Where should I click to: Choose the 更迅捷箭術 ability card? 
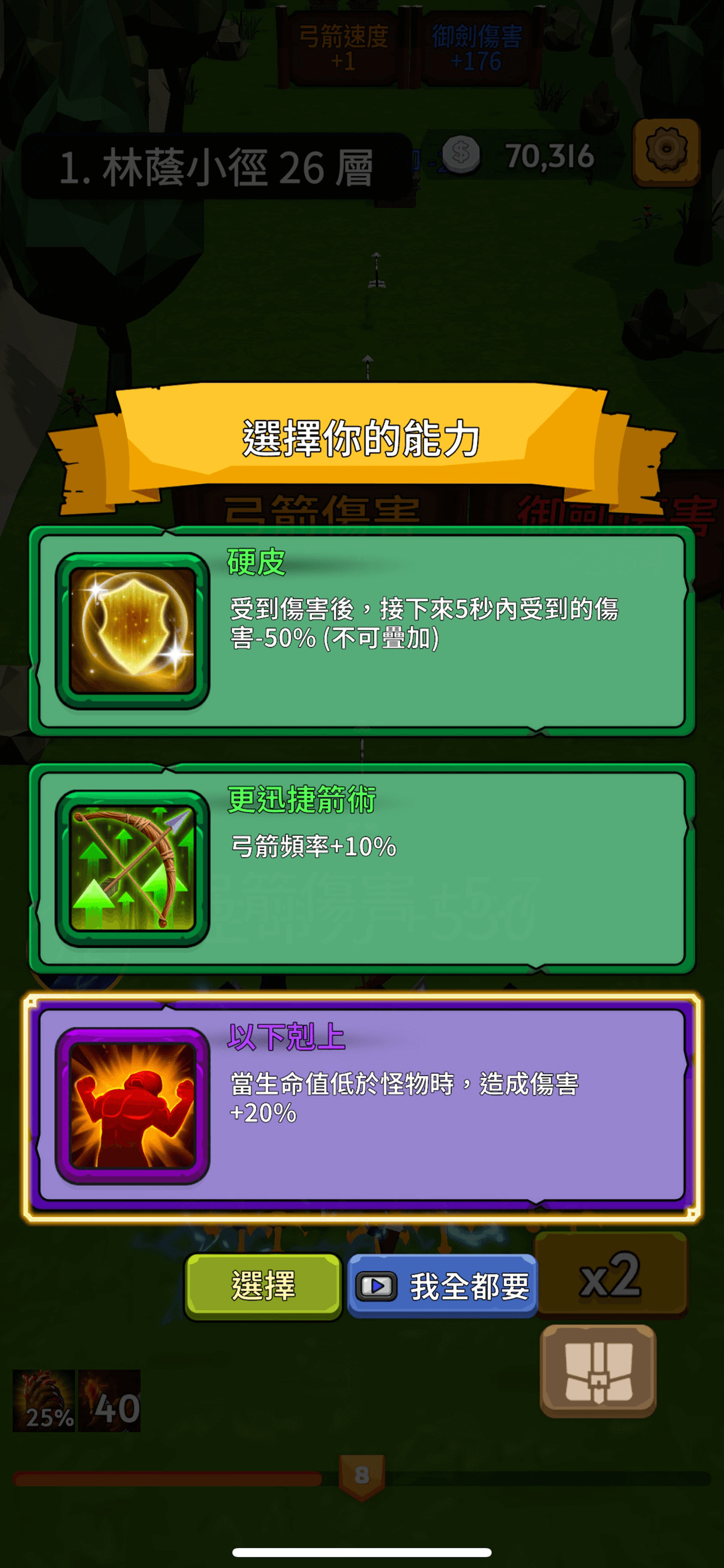[x=362, y=869]
